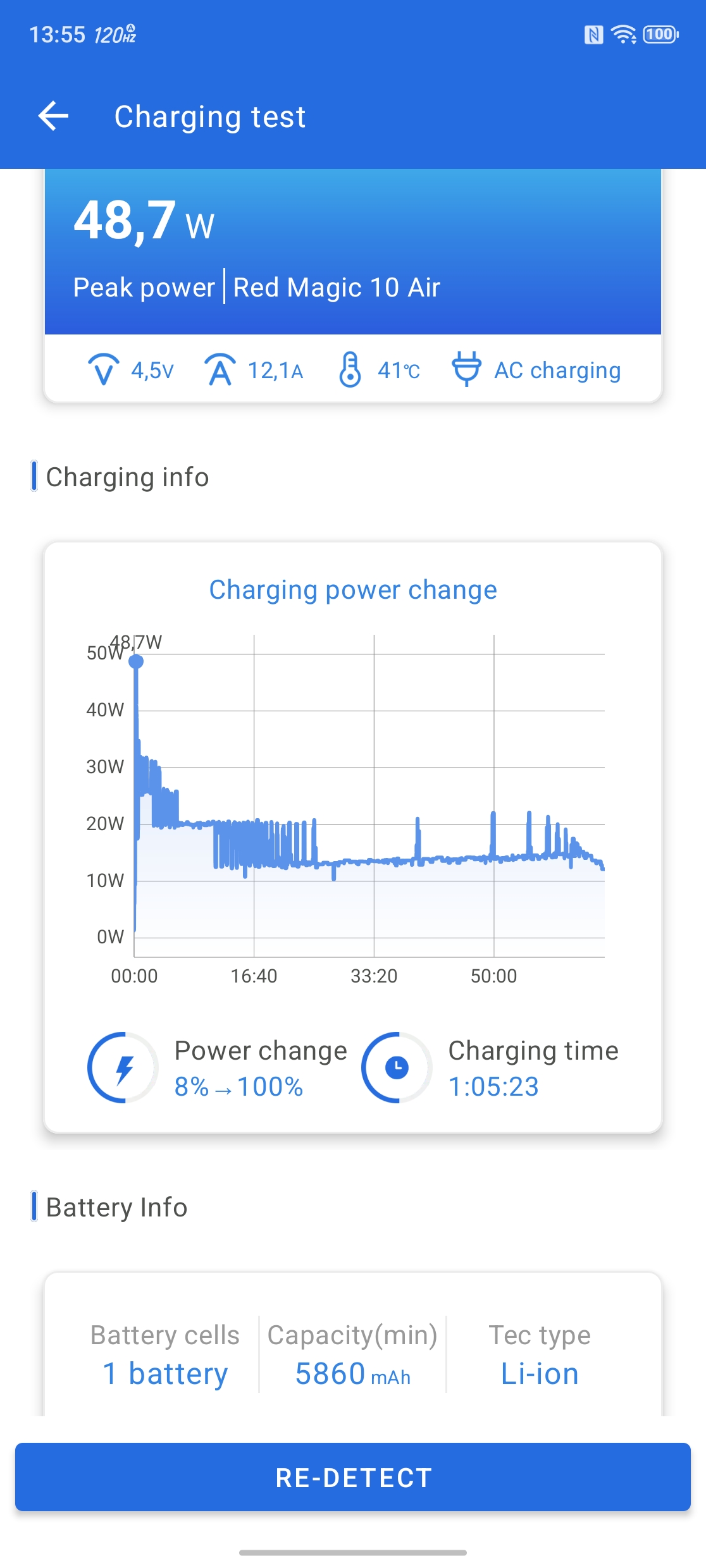The height and width of the screenshot is (1568, 706).
Task: Go back from Charging test
Action: point(53,116)
